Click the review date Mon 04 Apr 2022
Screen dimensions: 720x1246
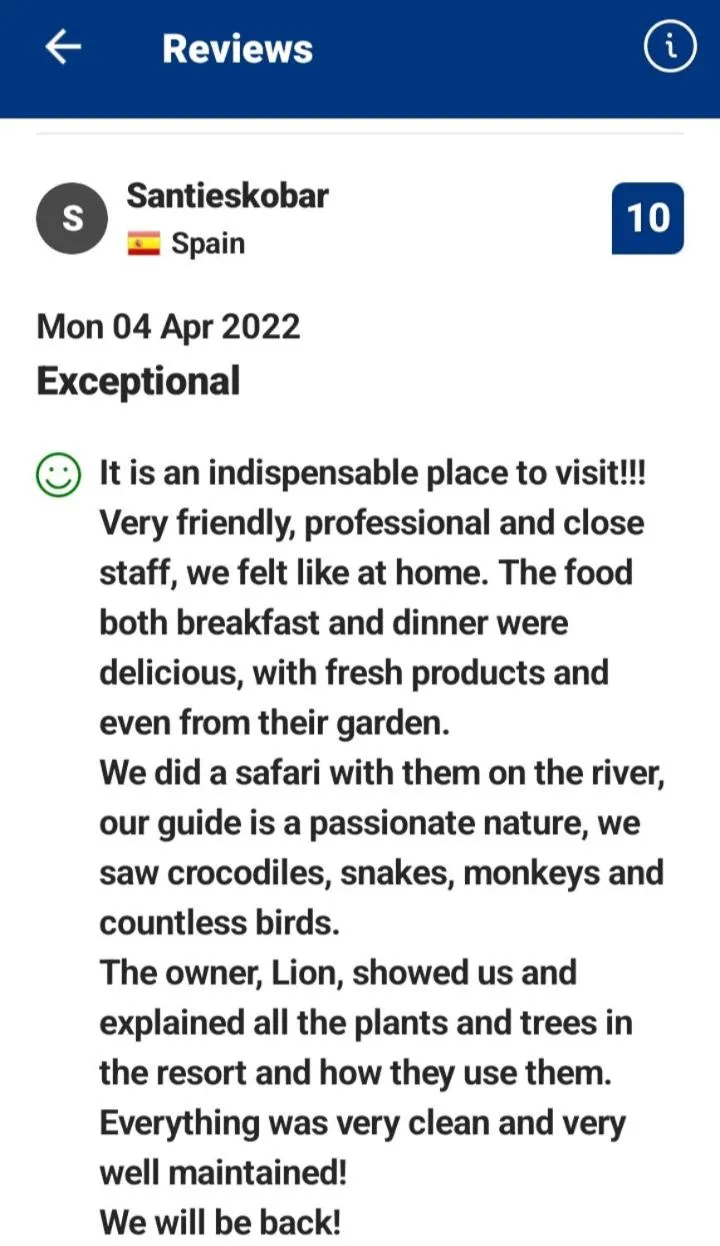click(168, 326)
